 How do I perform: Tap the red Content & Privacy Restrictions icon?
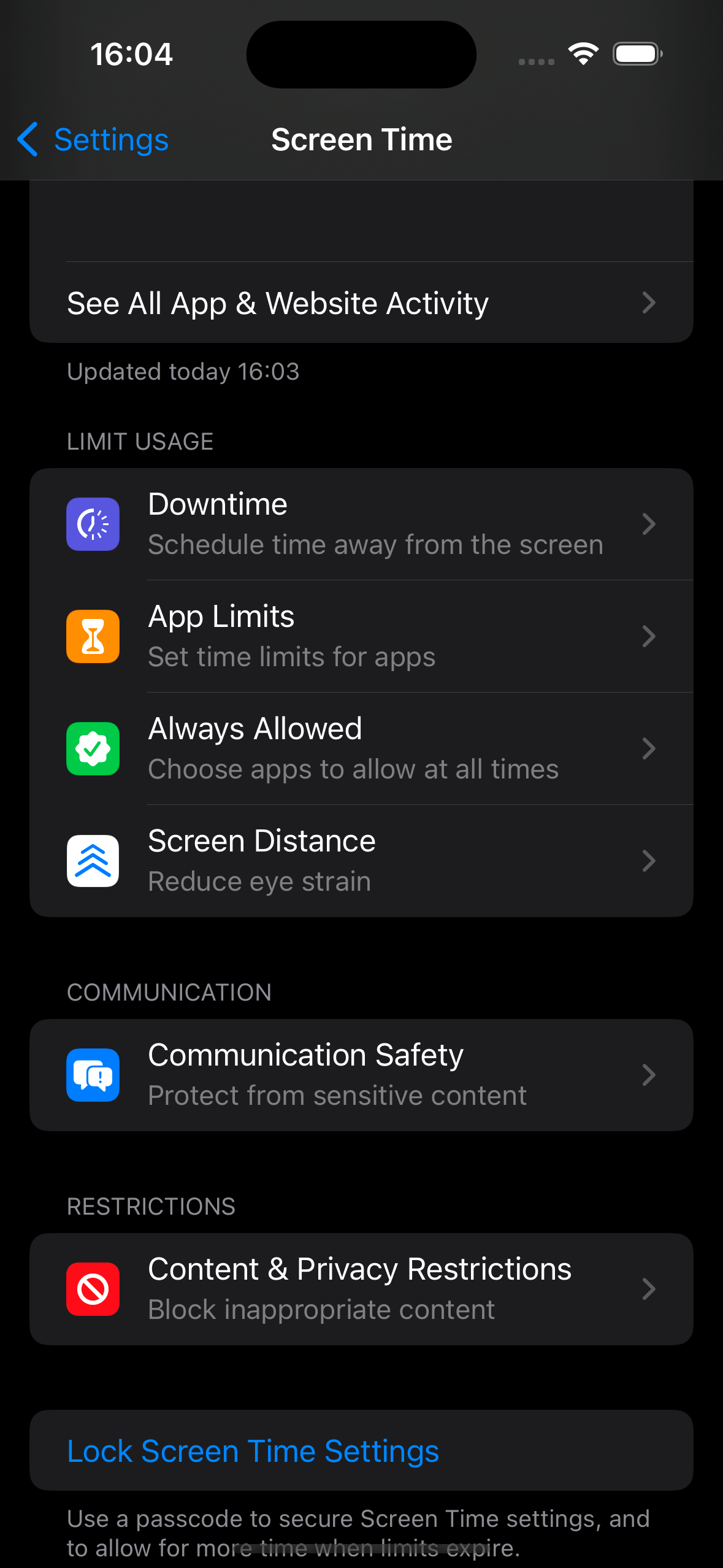tap(93, 1289)
